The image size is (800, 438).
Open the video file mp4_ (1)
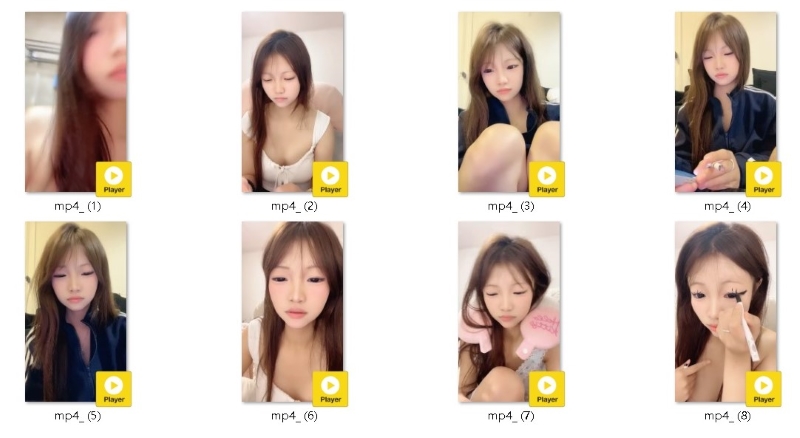pos(77,102)
